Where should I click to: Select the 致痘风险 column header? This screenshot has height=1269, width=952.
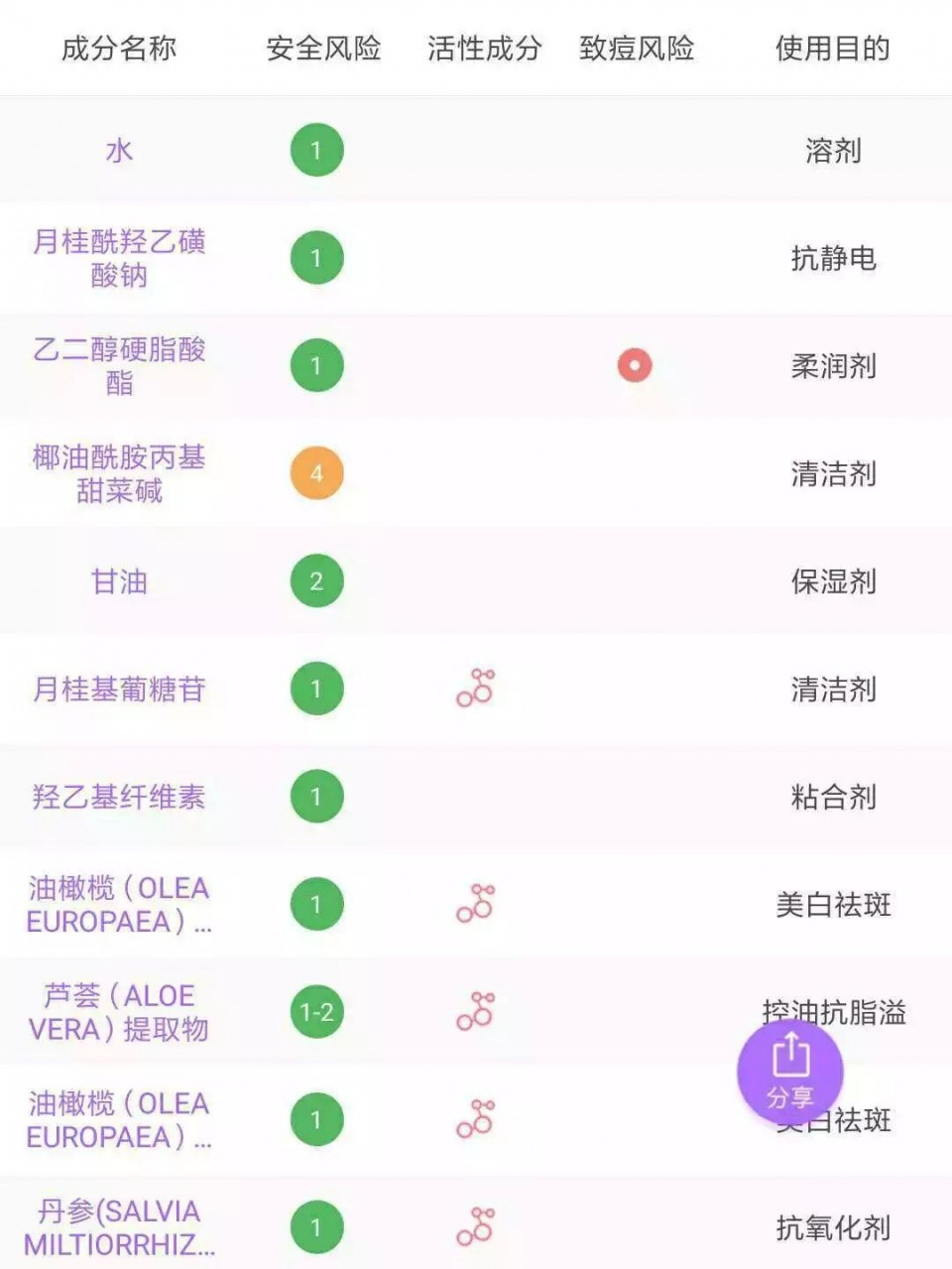(x=636, y=48)
